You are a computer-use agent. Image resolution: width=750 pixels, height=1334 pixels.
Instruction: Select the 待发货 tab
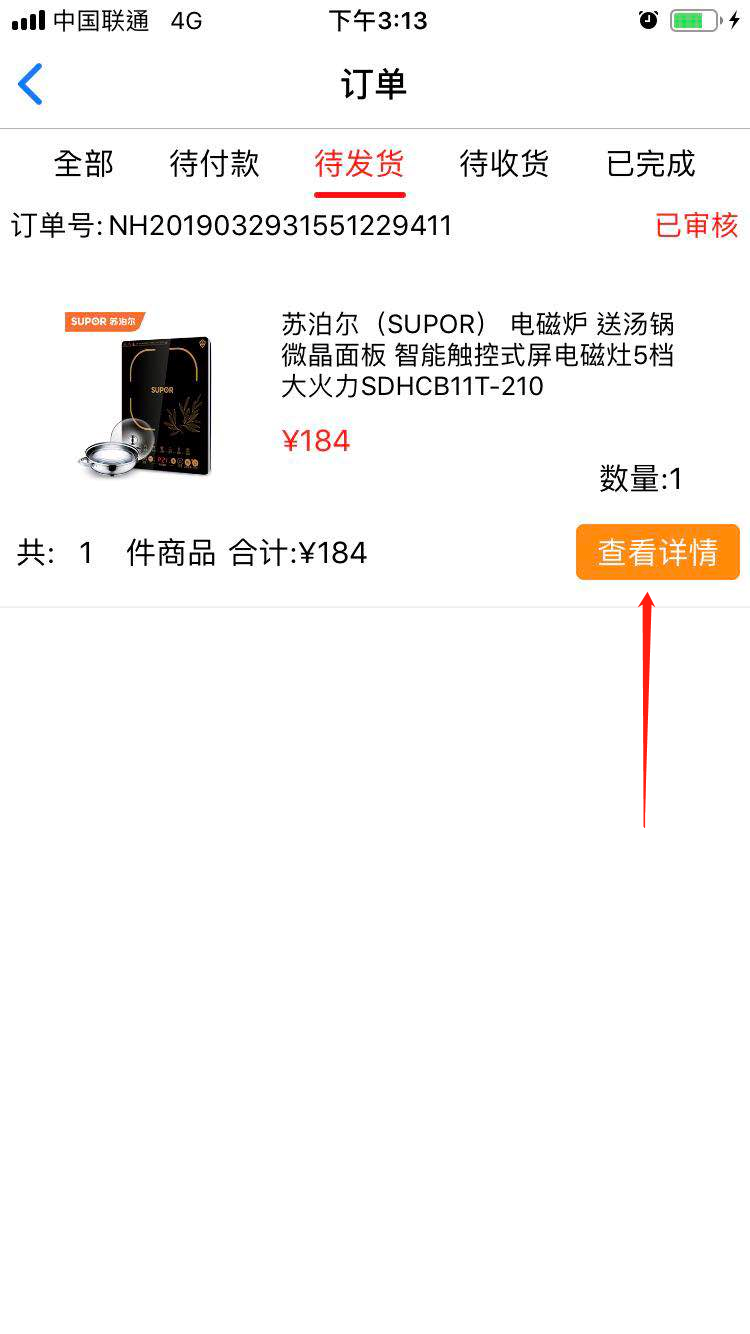tap(360, 163)
